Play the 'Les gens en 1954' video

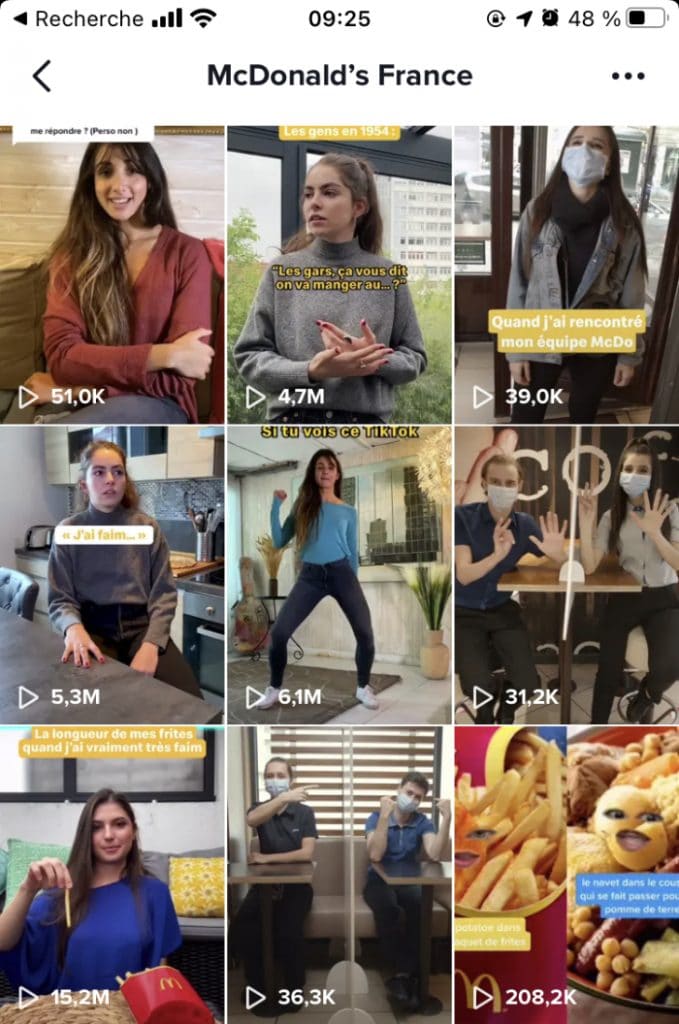tap(339, 275)
